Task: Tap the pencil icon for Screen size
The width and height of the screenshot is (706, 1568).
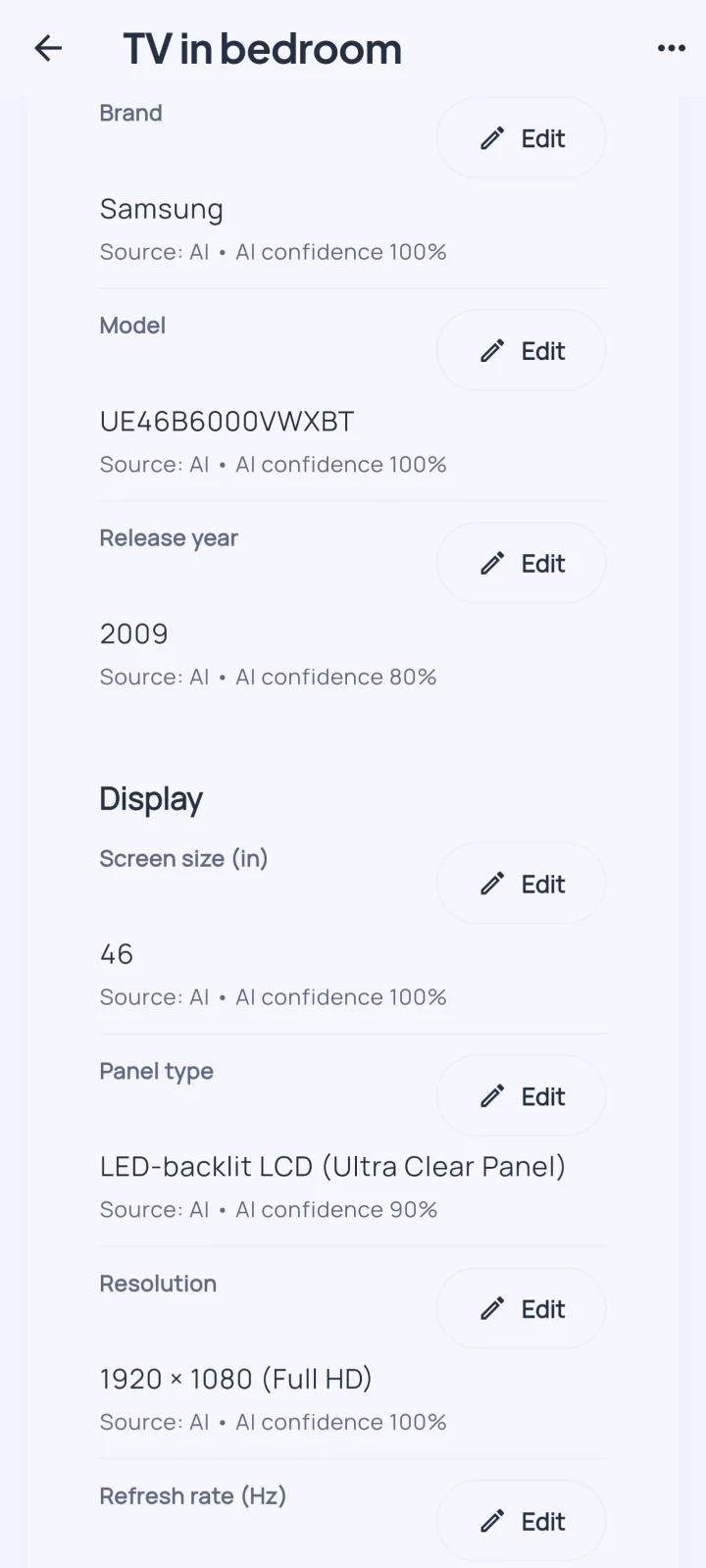Action: (x=492, y=883)
